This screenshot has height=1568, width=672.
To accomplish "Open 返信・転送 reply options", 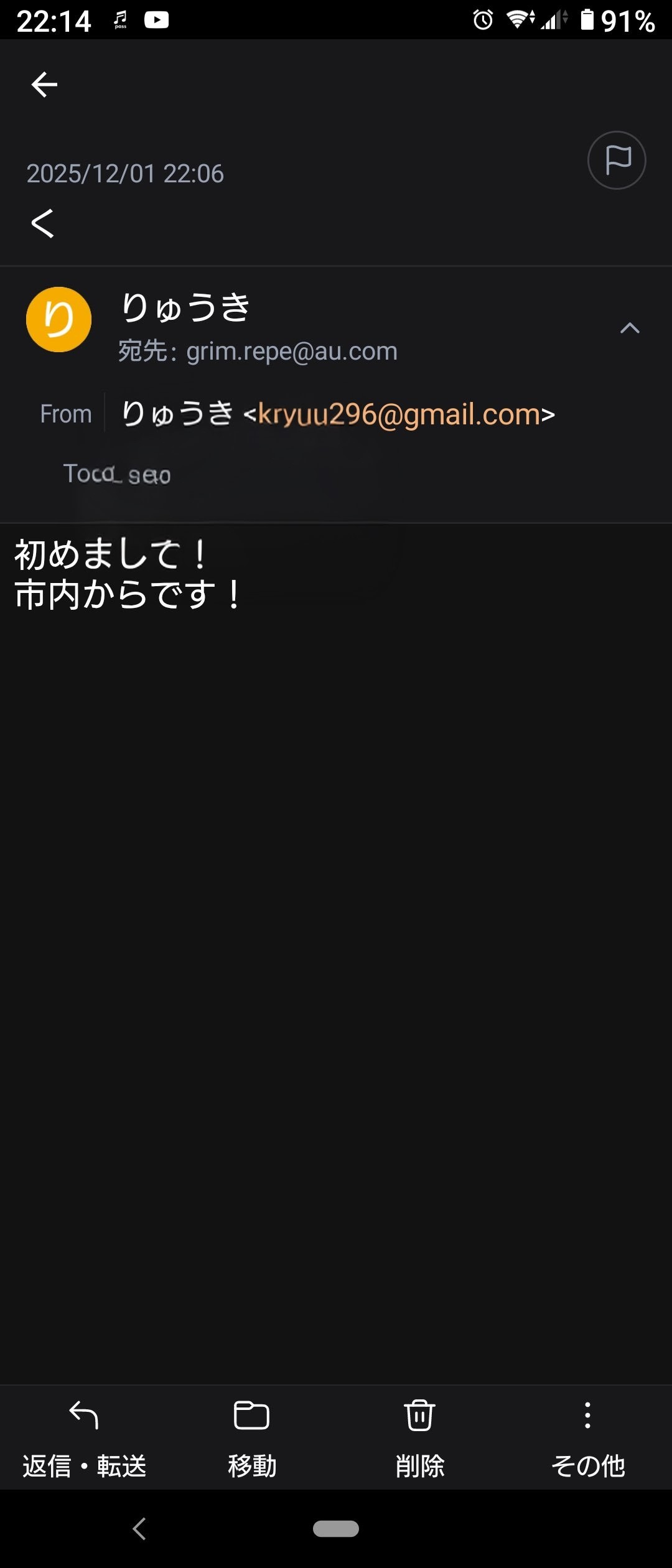I will pyautogui.click(x=84, y=1438).
